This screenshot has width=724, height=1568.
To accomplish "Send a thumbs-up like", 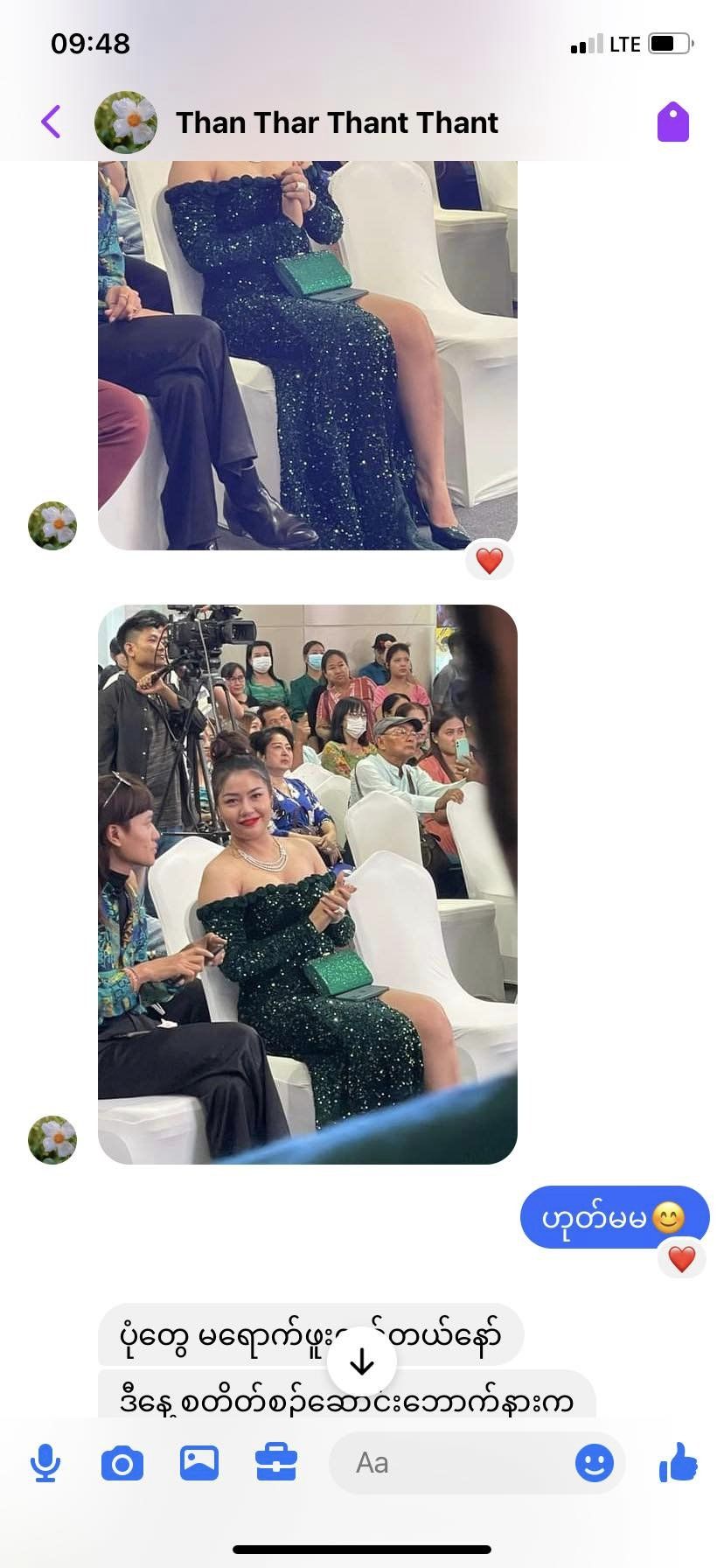I will [x=679, y=1463].
